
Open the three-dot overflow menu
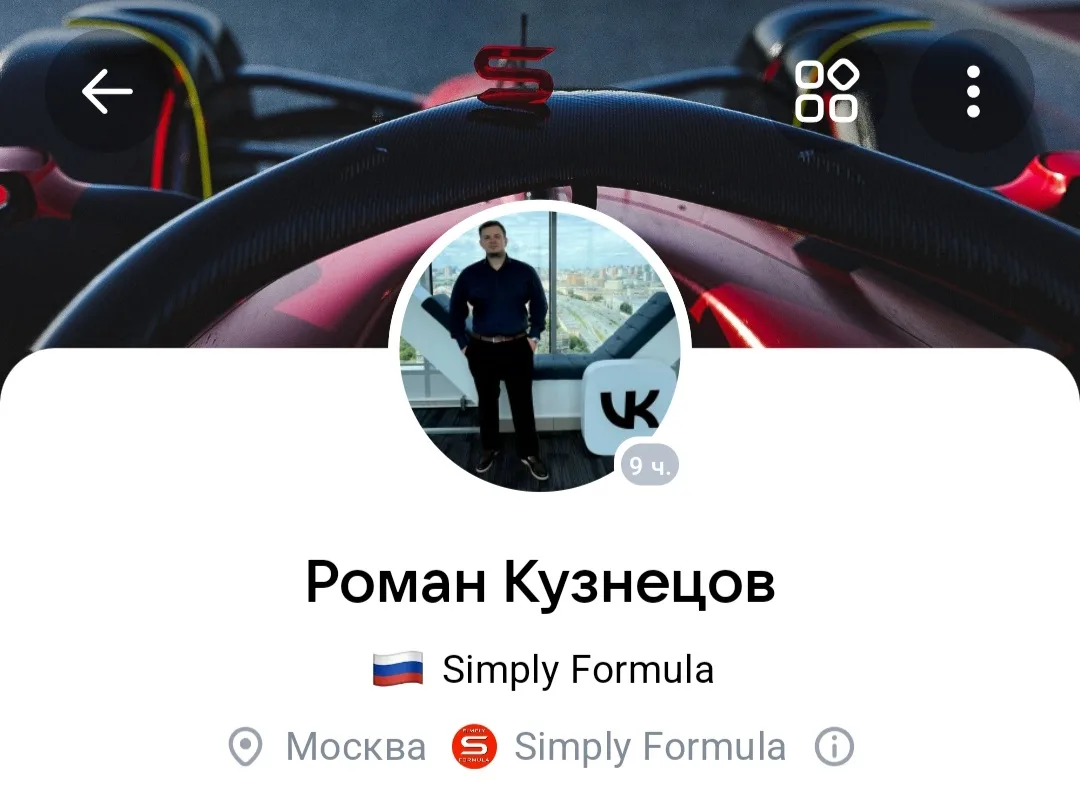[973, 91]
